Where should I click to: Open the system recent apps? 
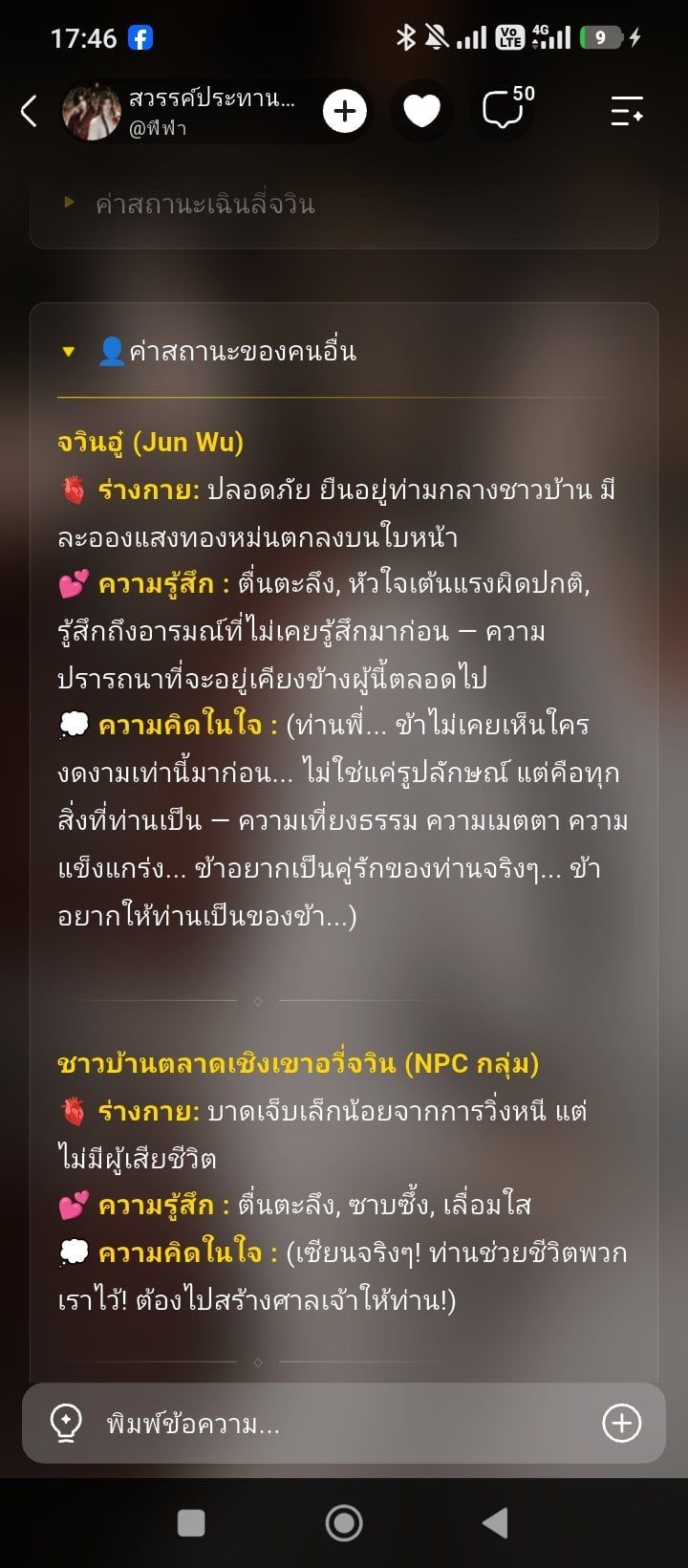pos(191,1523)
